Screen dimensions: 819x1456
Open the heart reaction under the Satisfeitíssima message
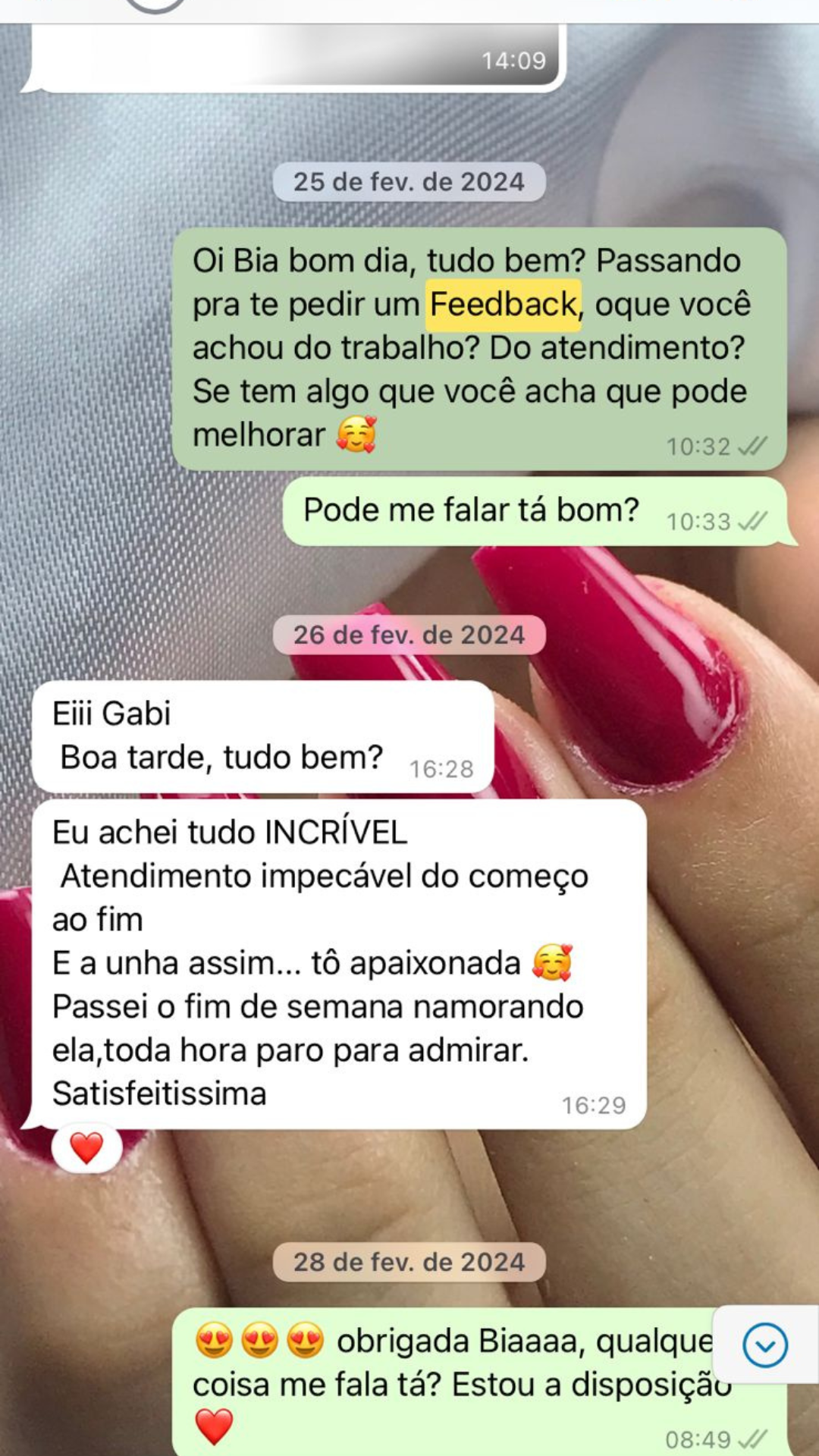pyautogui.click(x=86, y=1148)
